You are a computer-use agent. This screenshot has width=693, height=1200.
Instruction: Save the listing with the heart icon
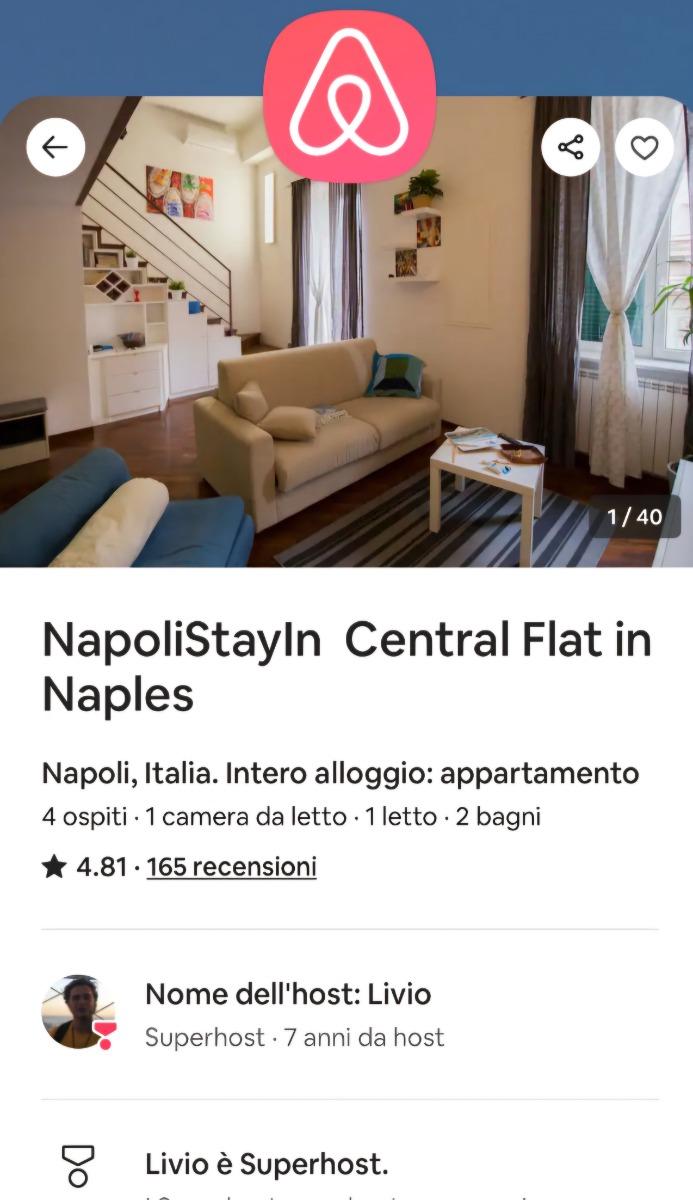pos(644,148)
